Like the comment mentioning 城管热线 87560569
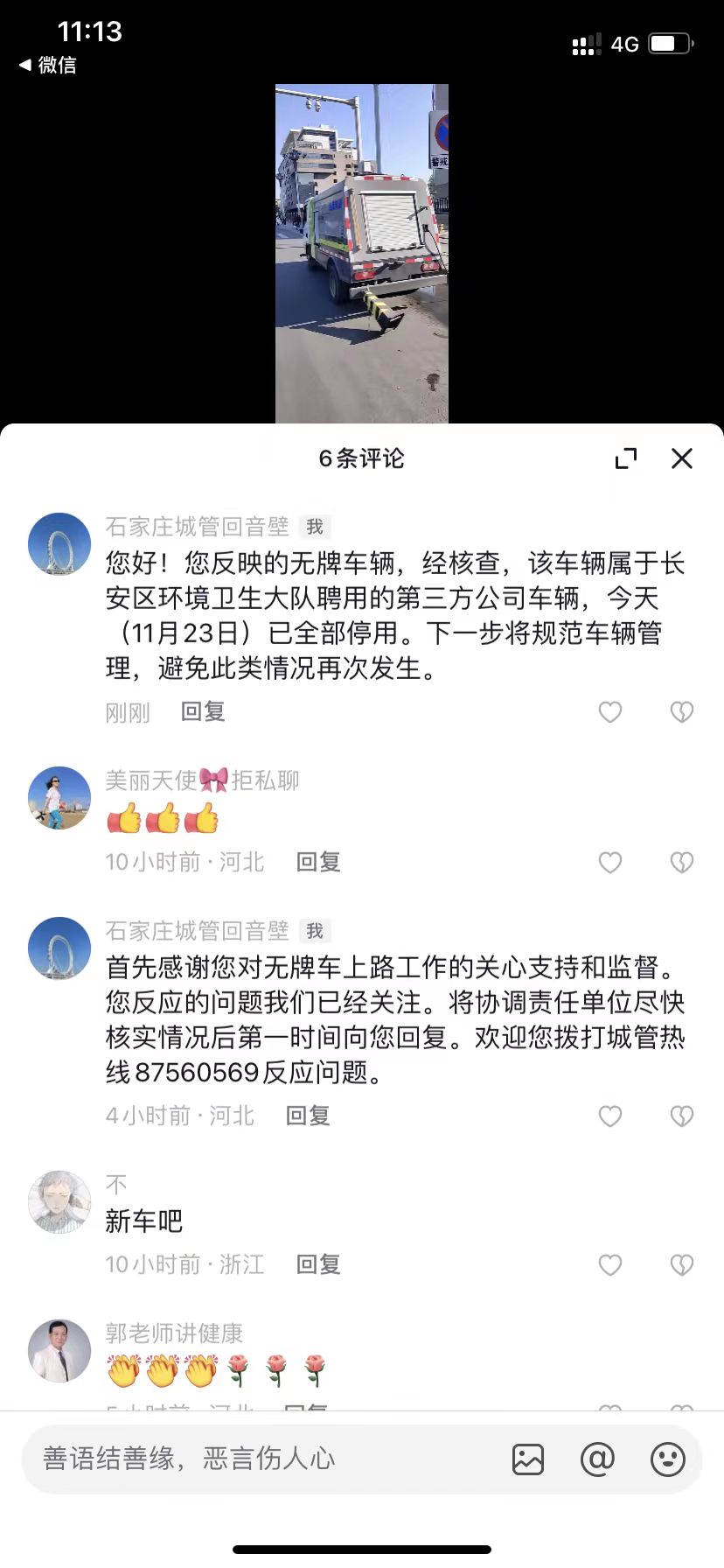Image resolution: width=724 pixels, height=1568 pixels. point(610,1116)
